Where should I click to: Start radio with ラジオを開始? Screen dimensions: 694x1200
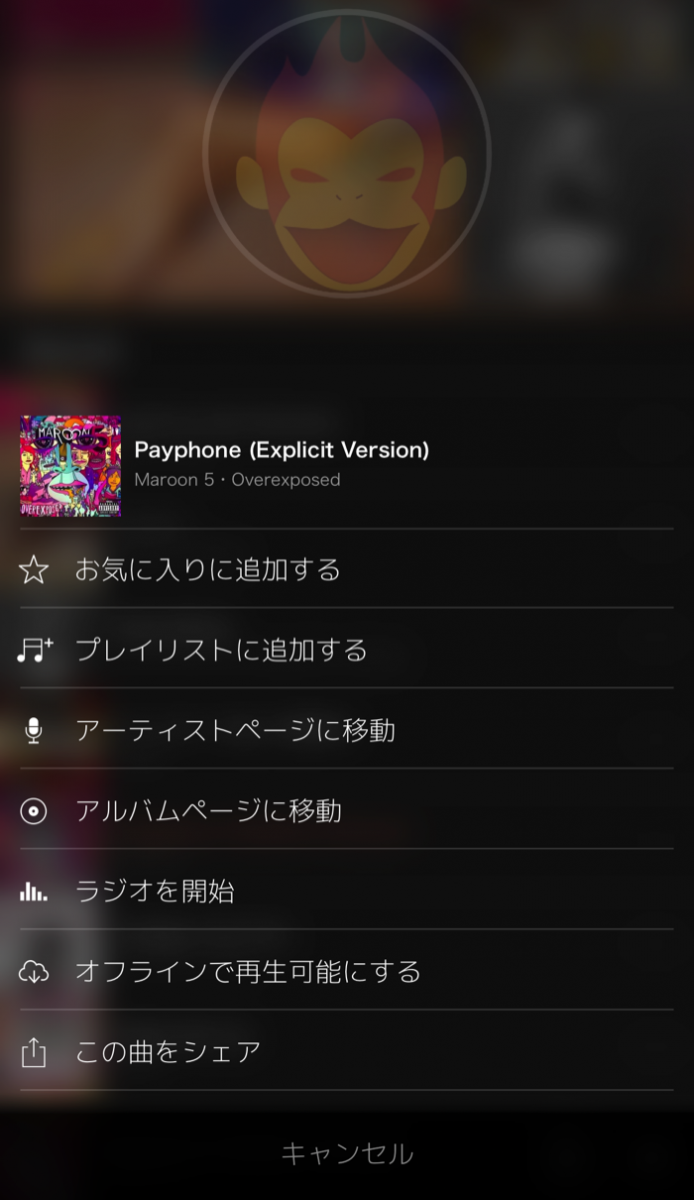coord(155,890)
